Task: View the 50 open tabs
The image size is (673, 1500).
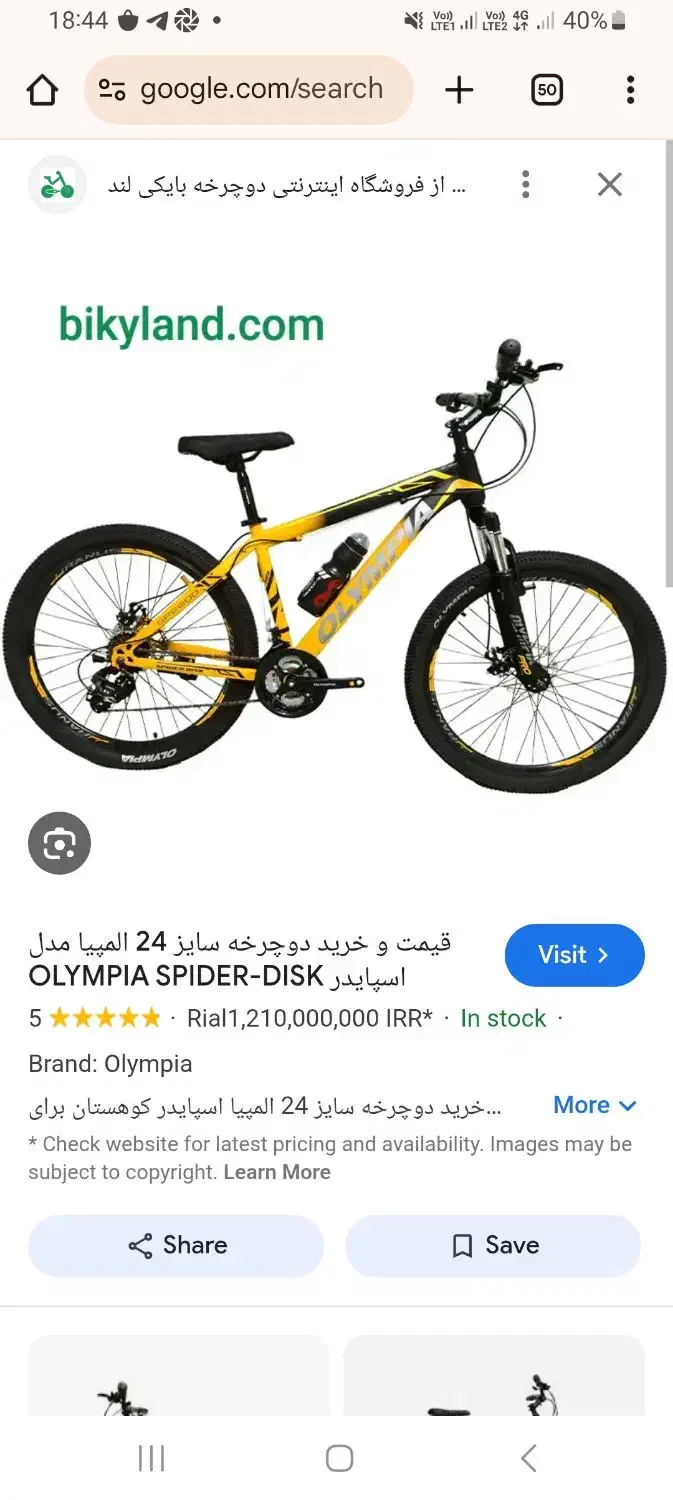Action: click(x=546, y=90)
